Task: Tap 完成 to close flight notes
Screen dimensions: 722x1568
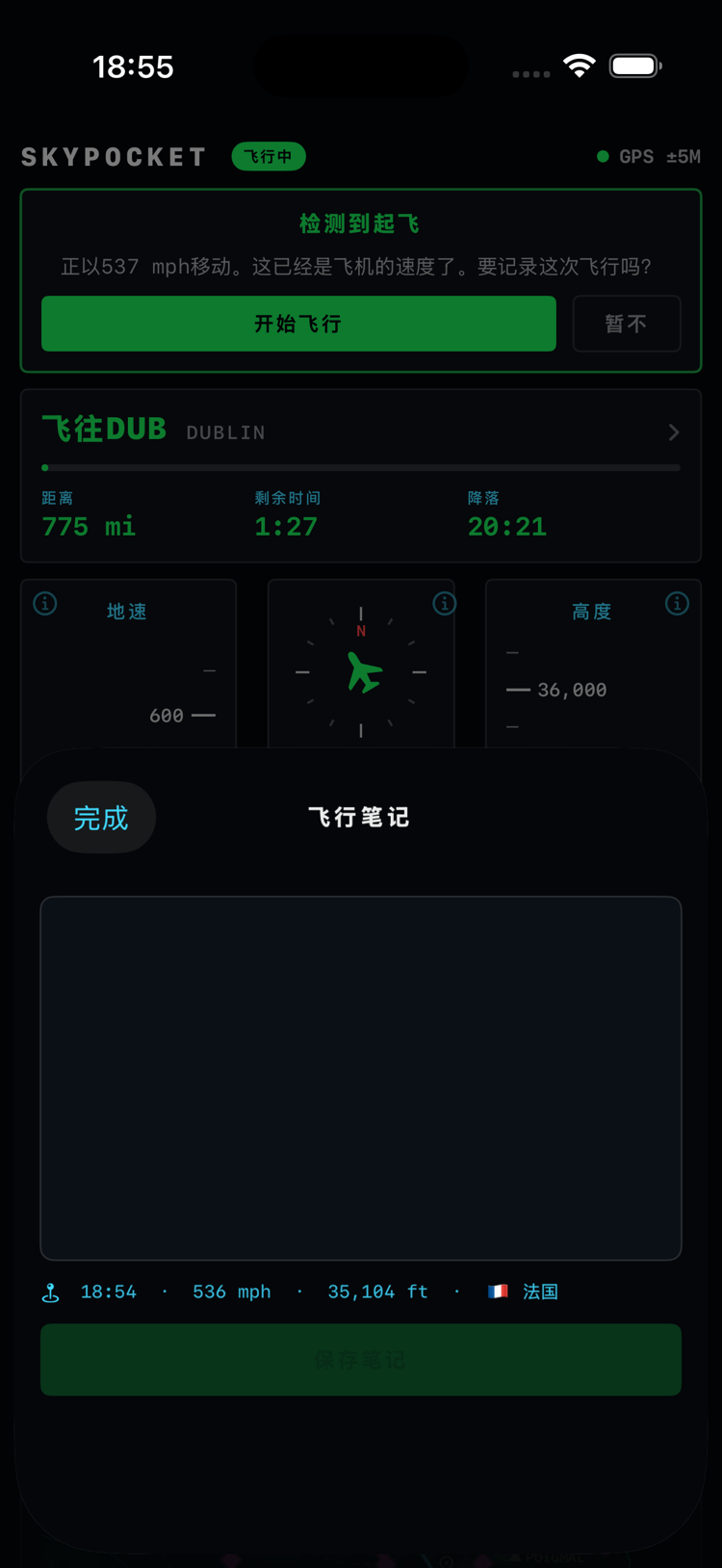Action: (x=101, y=817)
